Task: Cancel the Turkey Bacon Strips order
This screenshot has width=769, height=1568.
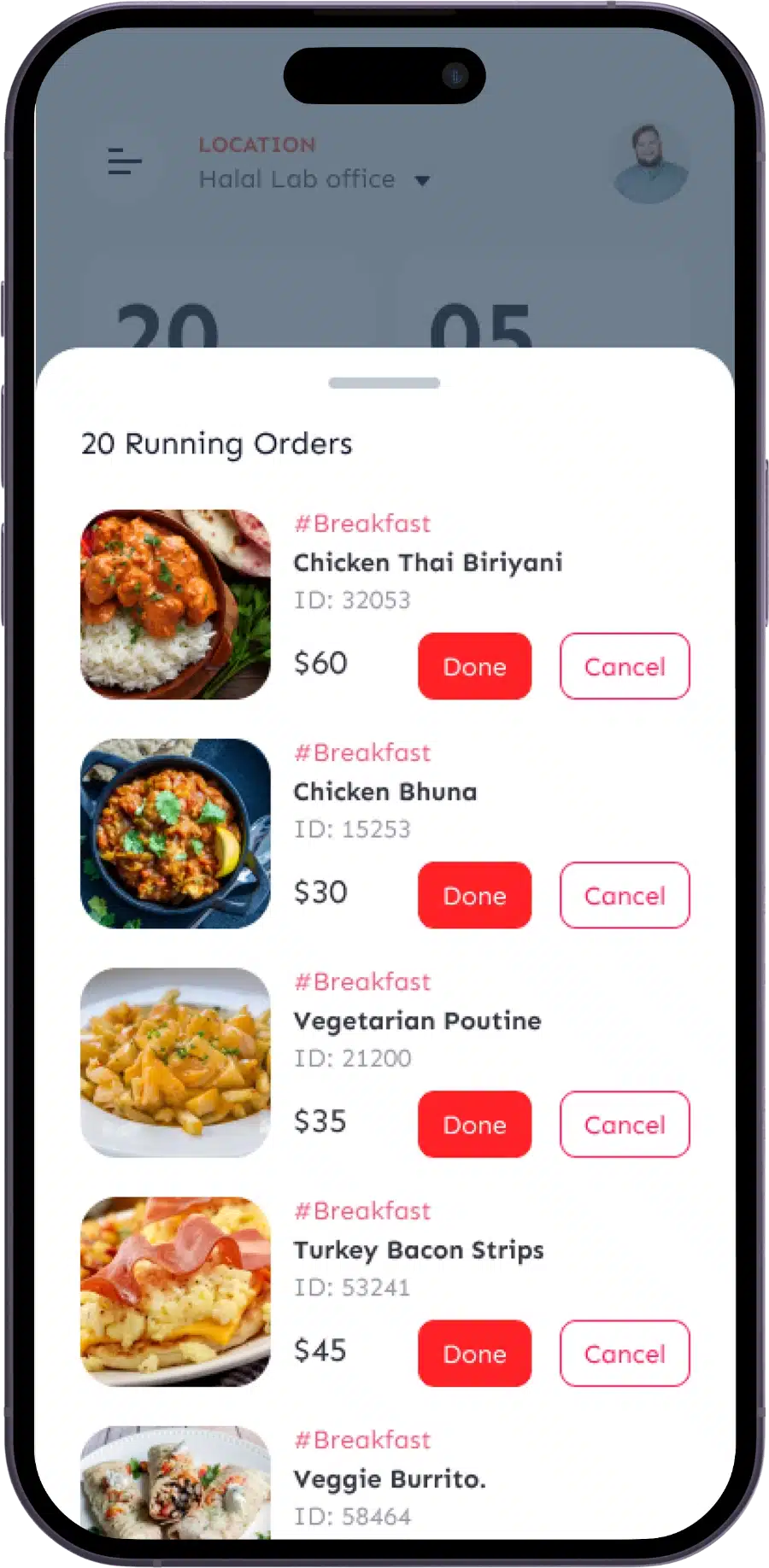Action: (625, 1353)
